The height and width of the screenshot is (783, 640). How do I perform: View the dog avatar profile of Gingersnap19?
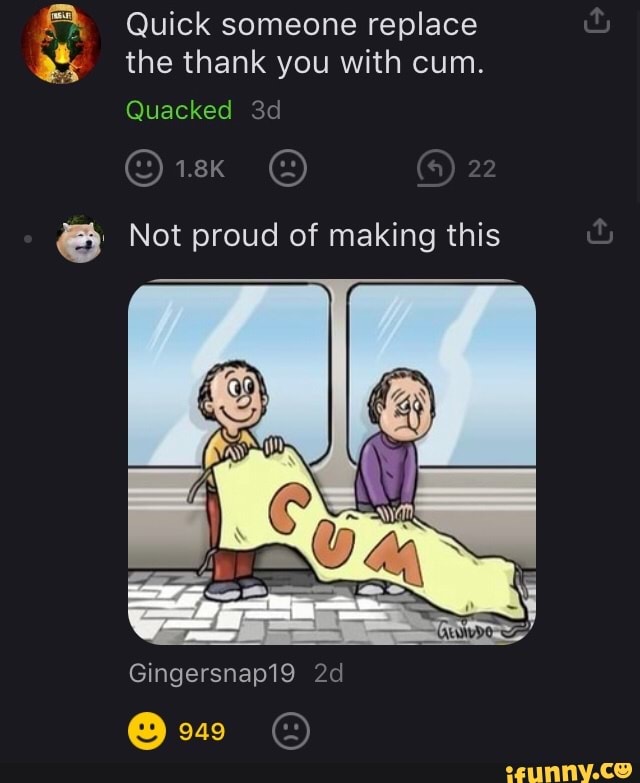(x=80, y=238)
